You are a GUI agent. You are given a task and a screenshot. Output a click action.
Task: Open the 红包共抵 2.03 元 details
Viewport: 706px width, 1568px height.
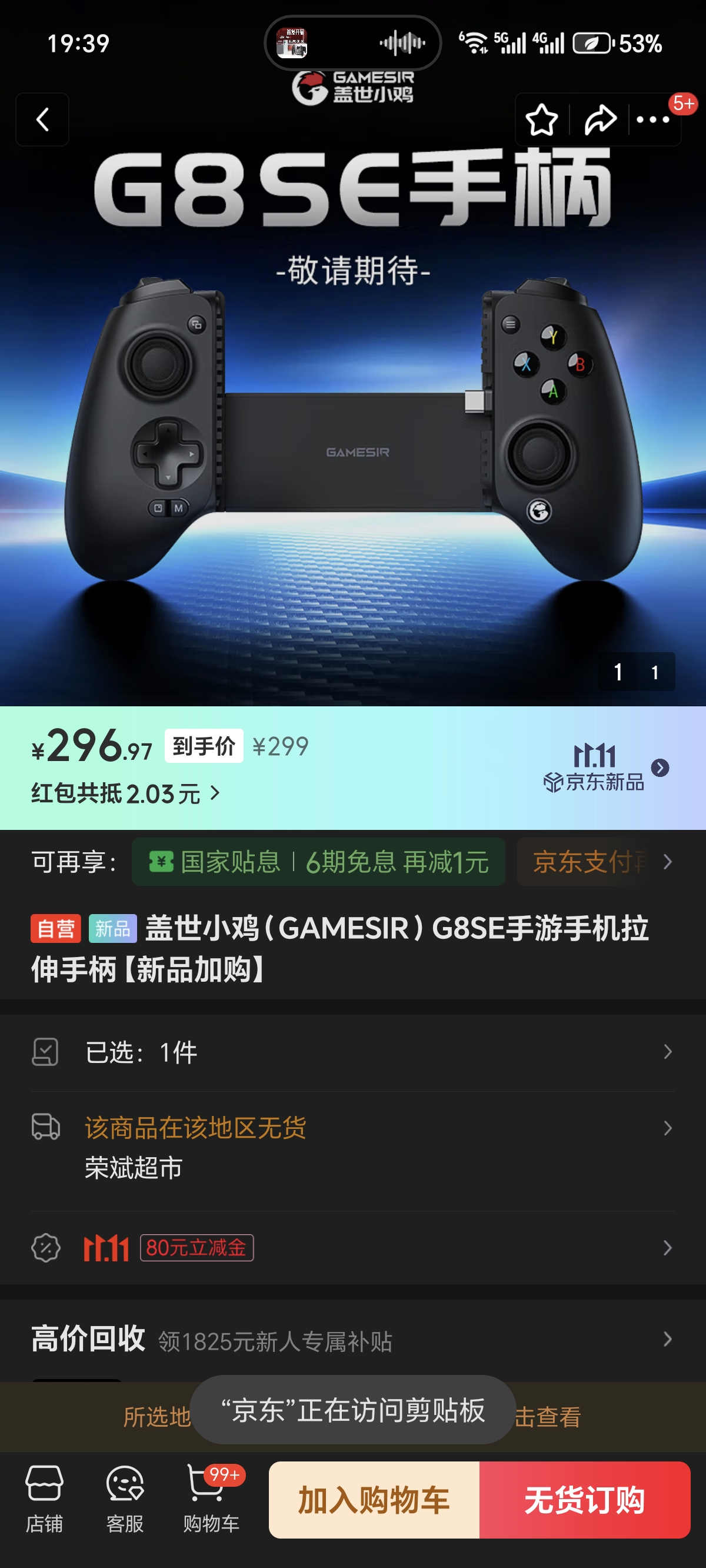(x=125, y=794)
